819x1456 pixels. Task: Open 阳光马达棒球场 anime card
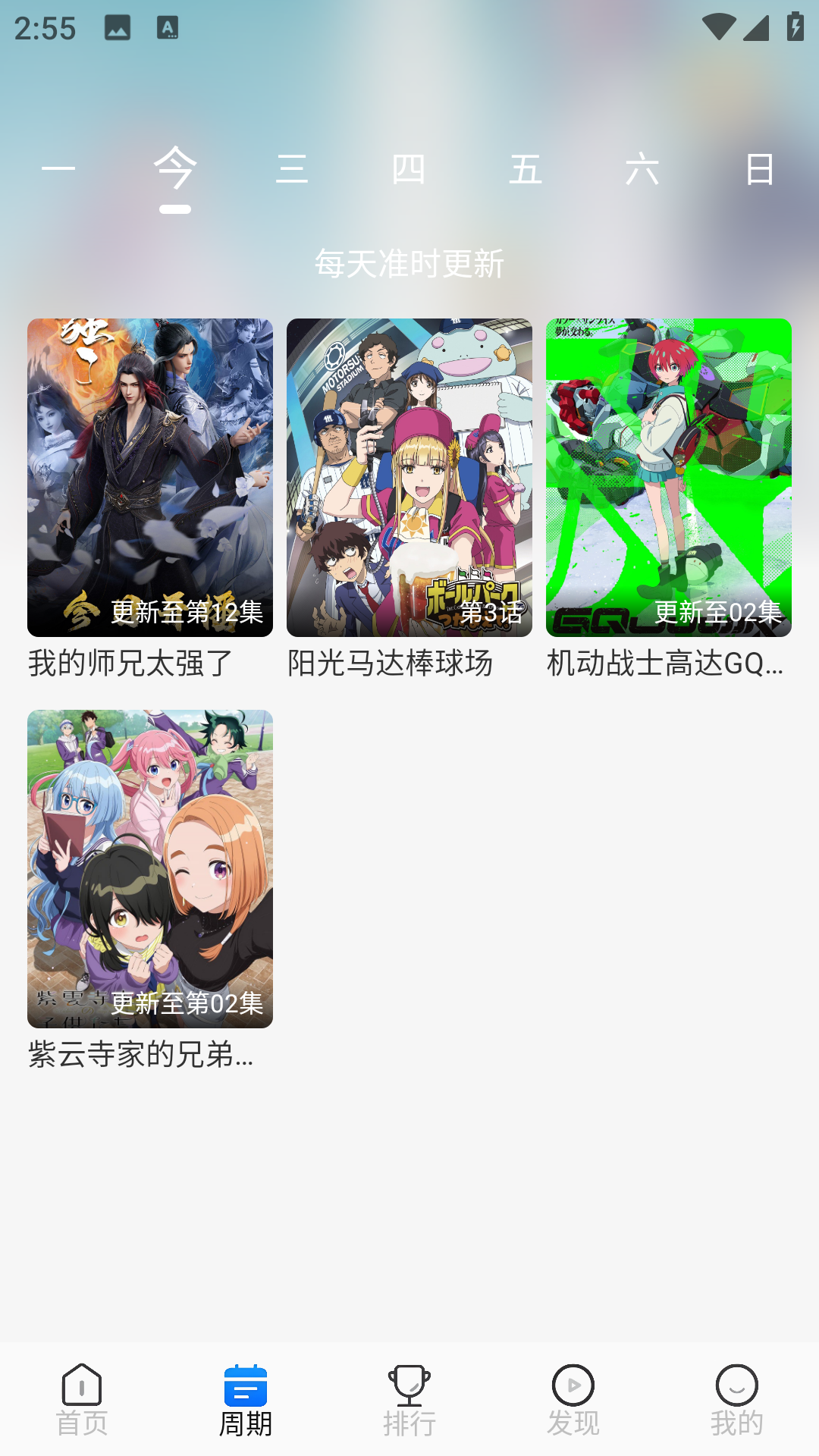pyautogui.click(x=409, y=478)
